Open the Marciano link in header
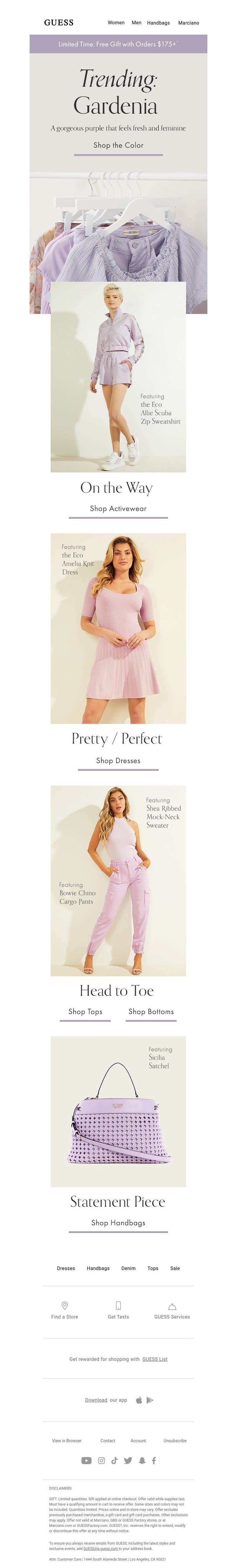This screenshot has width=237, height=1568. 188,22
